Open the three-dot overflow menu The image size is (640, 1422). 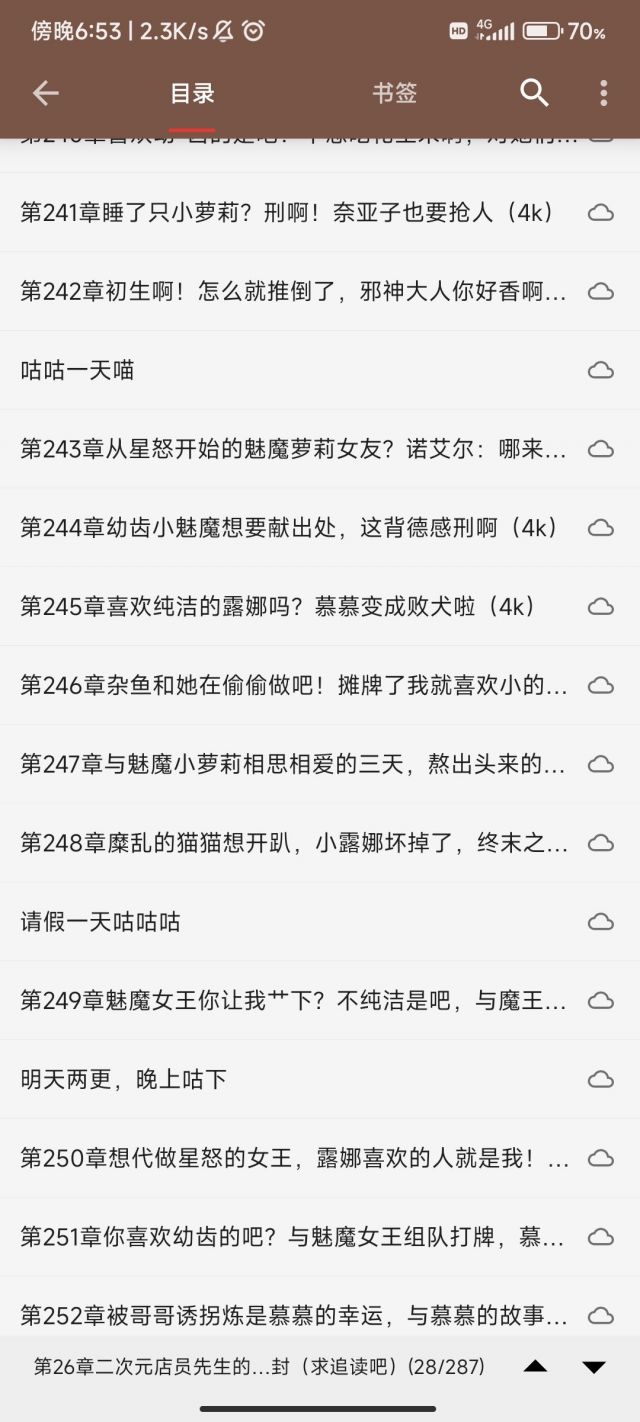tap(603, 94)
